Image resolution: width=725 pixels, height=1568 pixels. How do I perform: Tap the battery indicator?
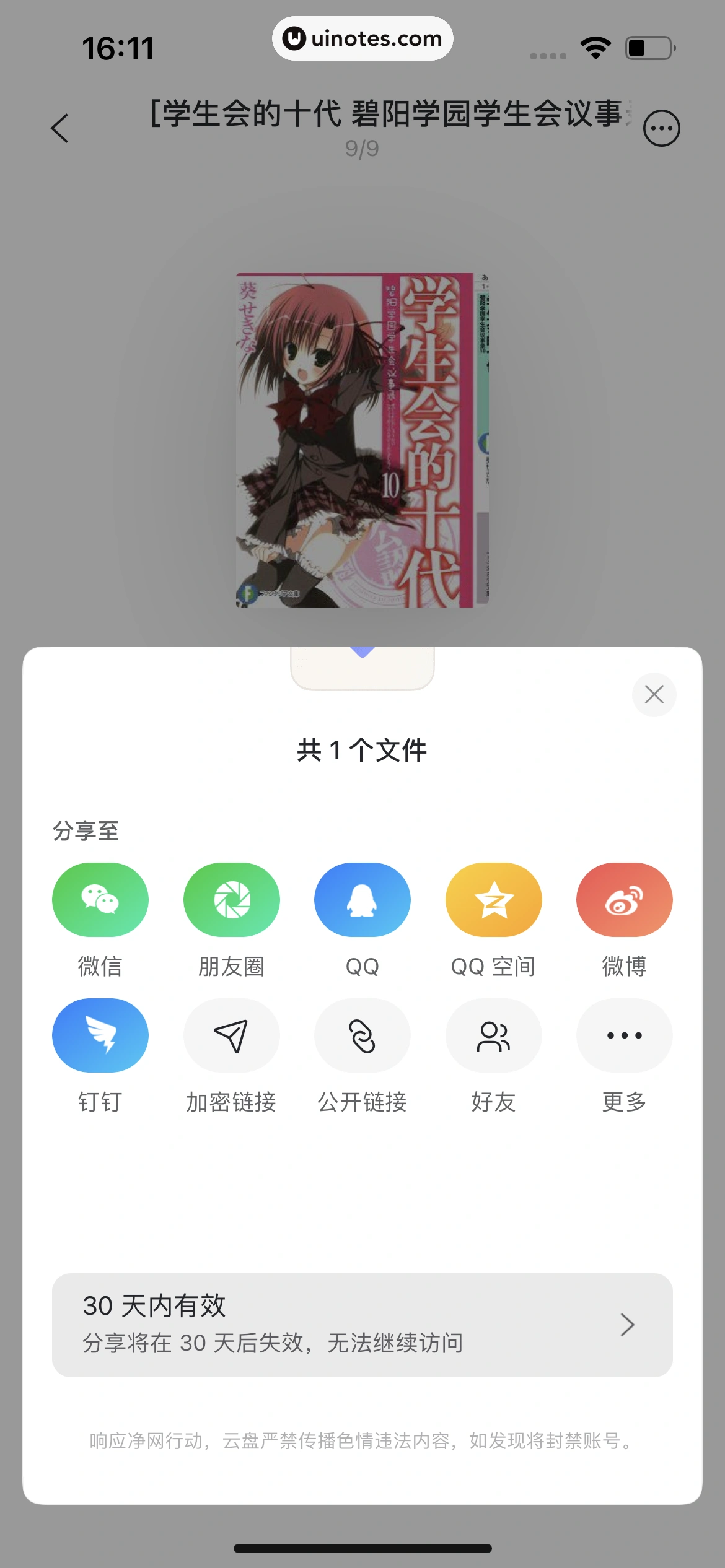click(x=649, y=46)
